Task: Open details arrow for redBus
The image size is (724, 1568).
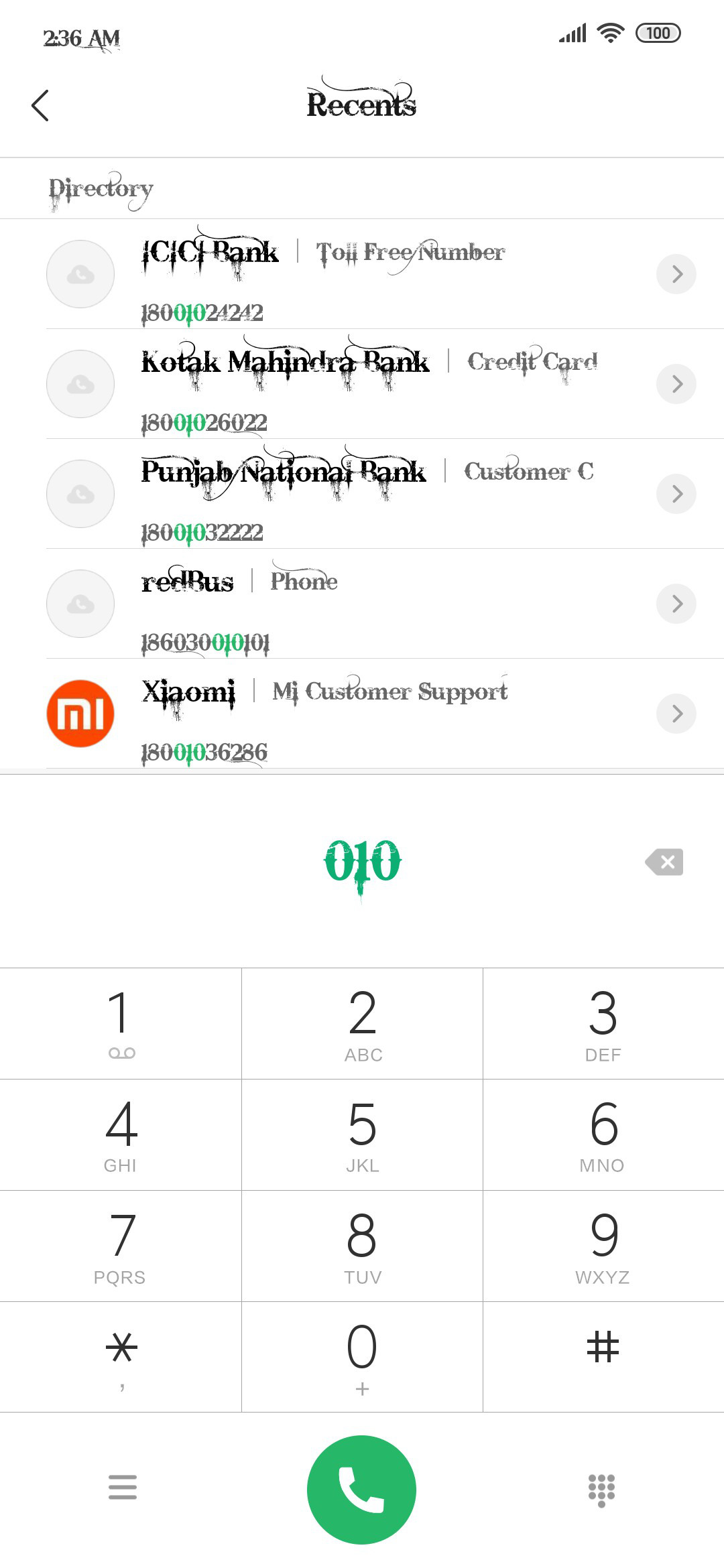Action: [676, 604]
